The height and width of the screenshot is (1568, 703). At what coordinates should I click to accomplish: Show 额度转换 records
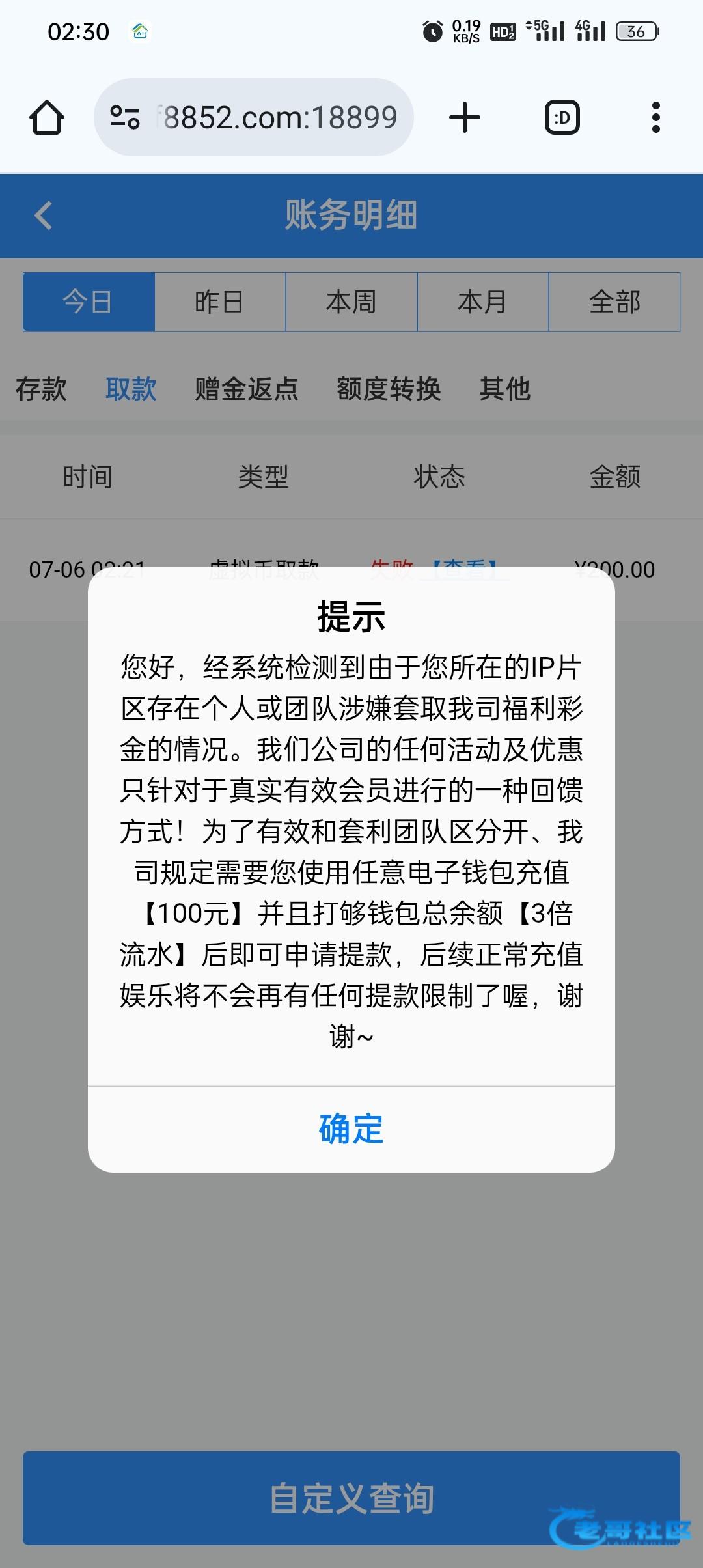pyautogui.click(x=389, y=389)
